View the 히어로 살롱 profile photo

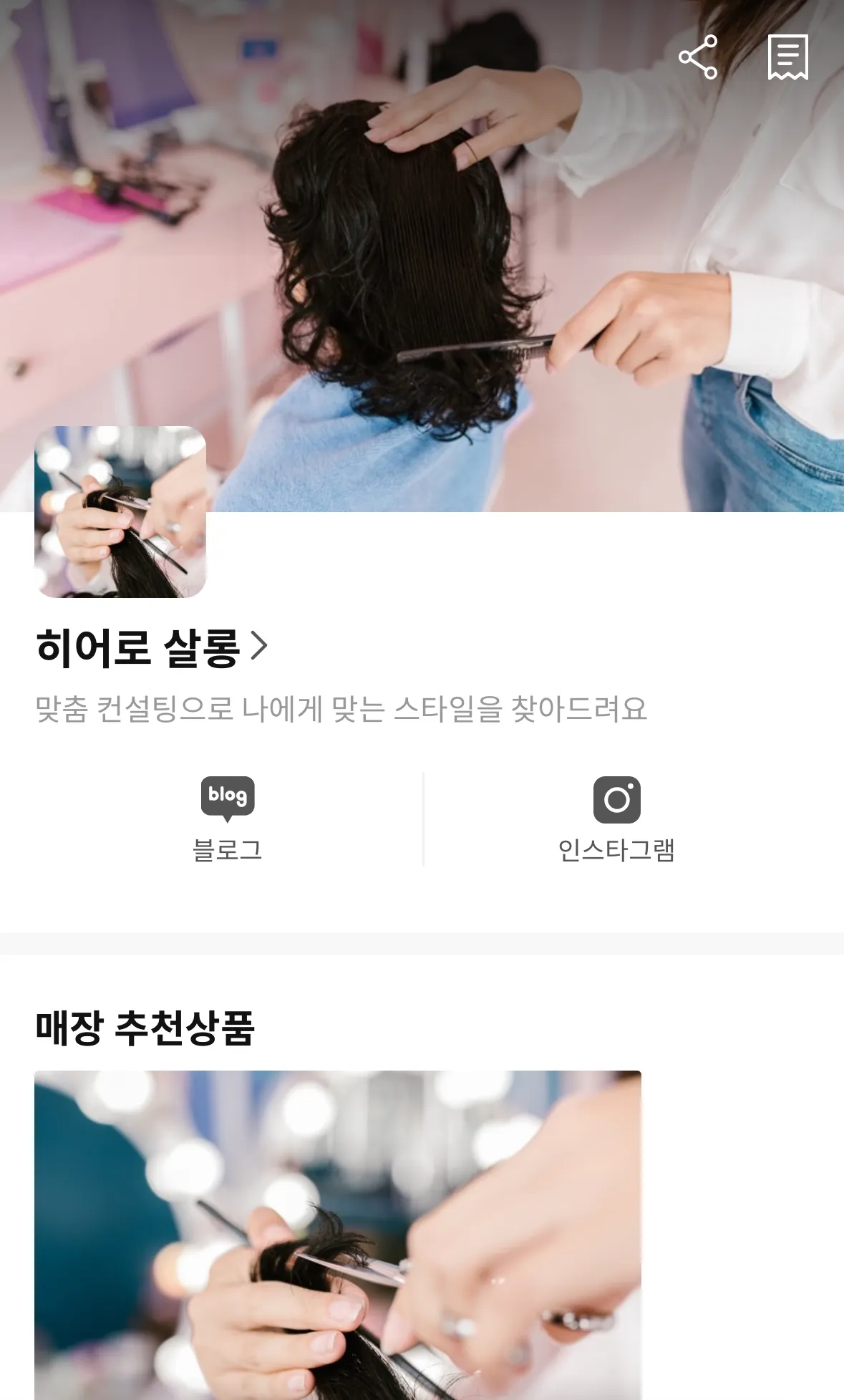pyautogui.click(x=120, y=512)
